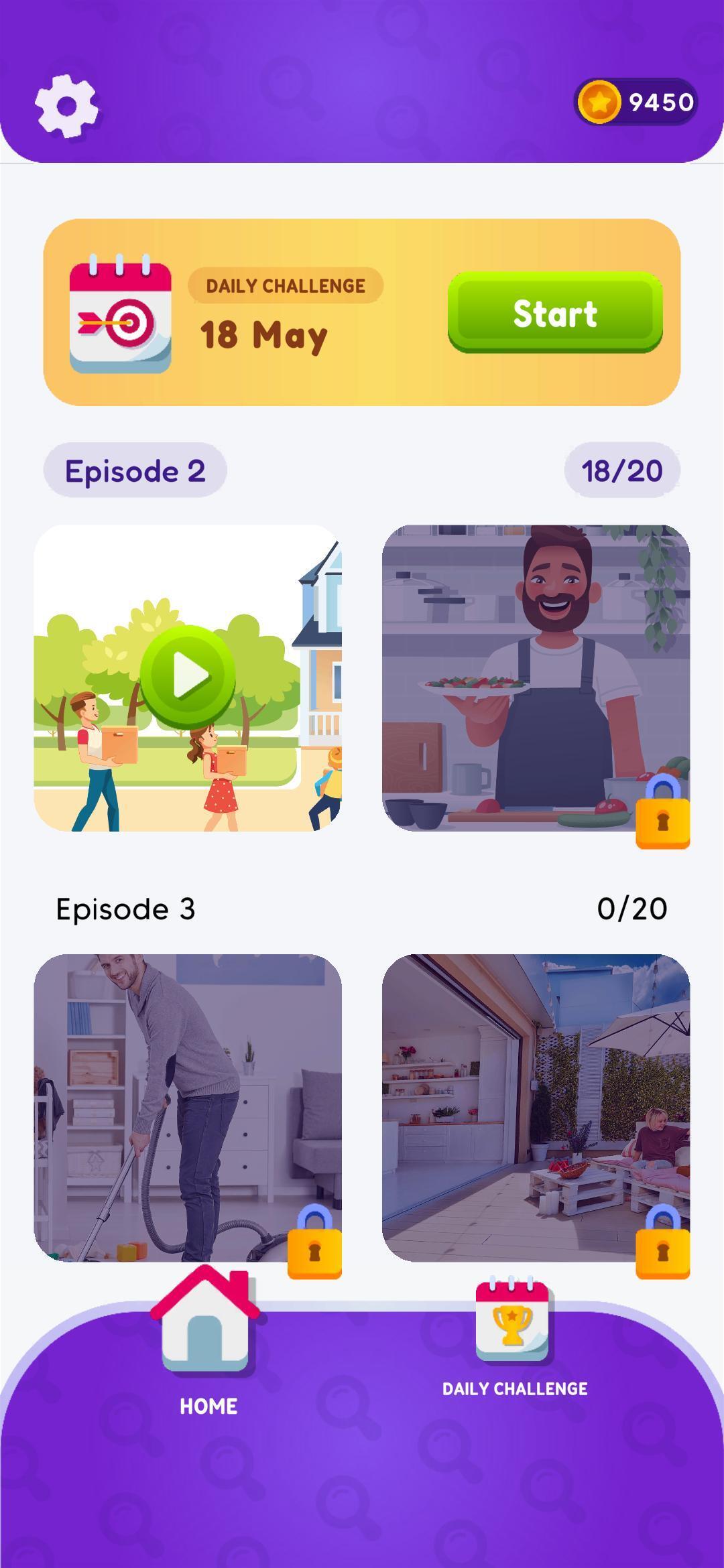Open the settings gear
Viewport: 724px width, 1568px height.
pos(66,106)
